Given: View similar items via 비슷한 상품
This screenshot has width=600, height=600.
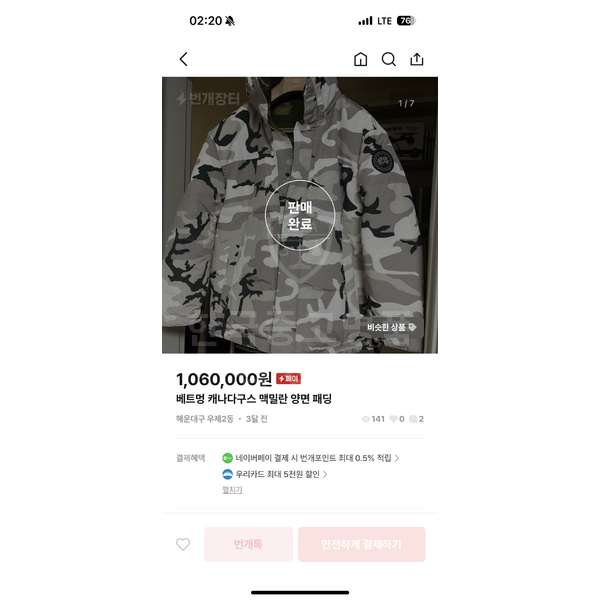Looking at the screenshot, I should pyautogui.click(x=392, y=327).
